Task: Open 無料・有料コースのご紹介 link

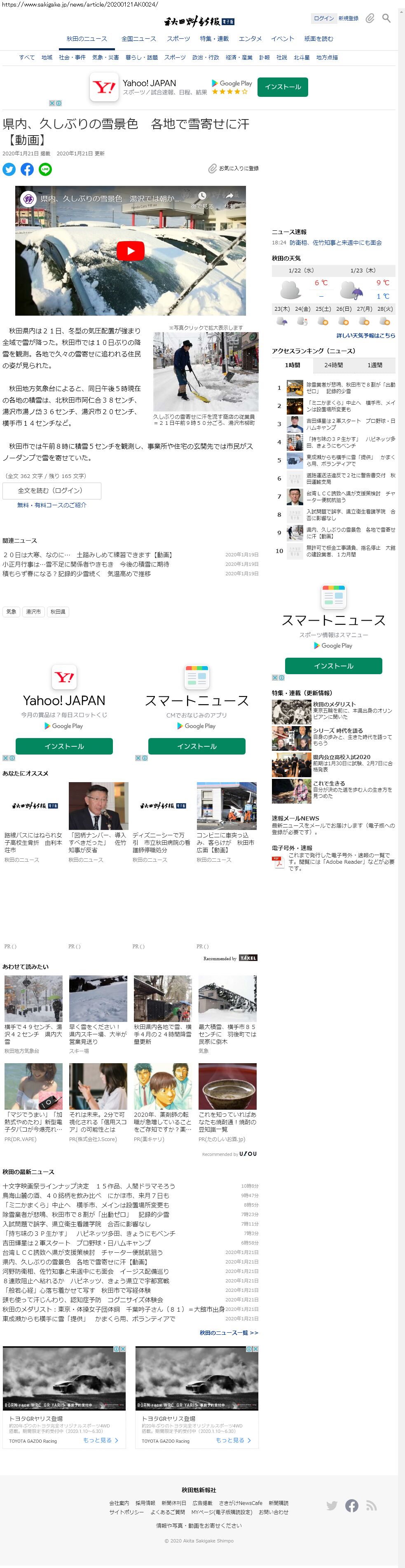Action: click(x=52, y=505)
